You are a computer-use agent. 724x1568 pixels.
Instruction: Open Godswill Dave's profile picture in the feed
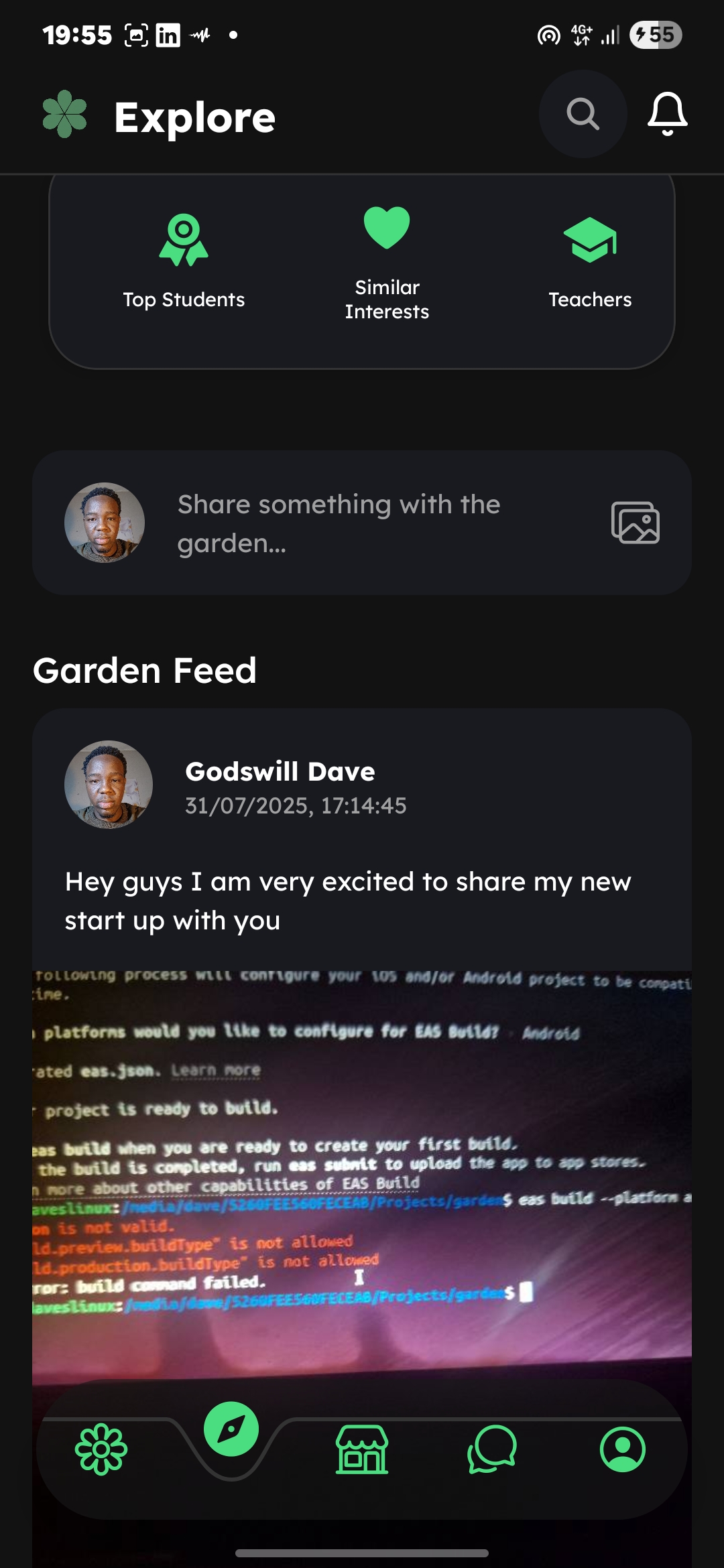click(x=109, y=785)
